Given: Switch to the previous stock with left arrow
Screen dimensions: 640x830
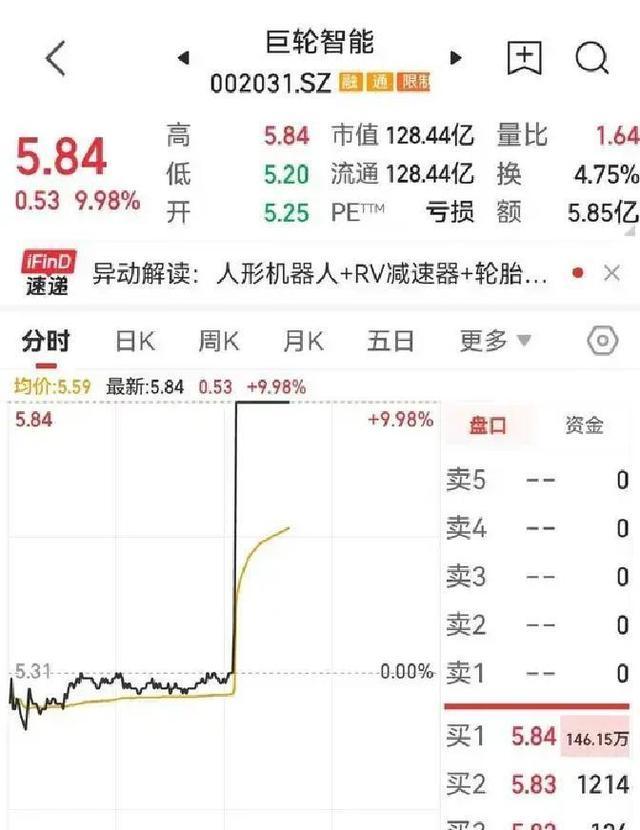Looking at the screenshot, I should (x=183, y=58).
